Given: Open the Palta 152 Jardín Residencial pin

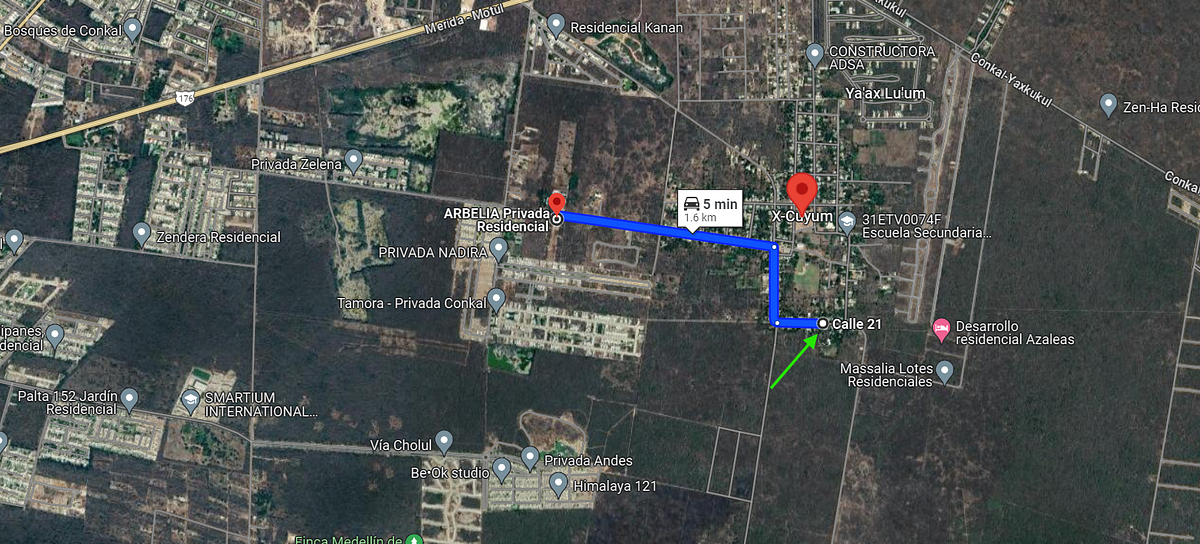Looking at the screenshot, I should [x=129, y=399].
